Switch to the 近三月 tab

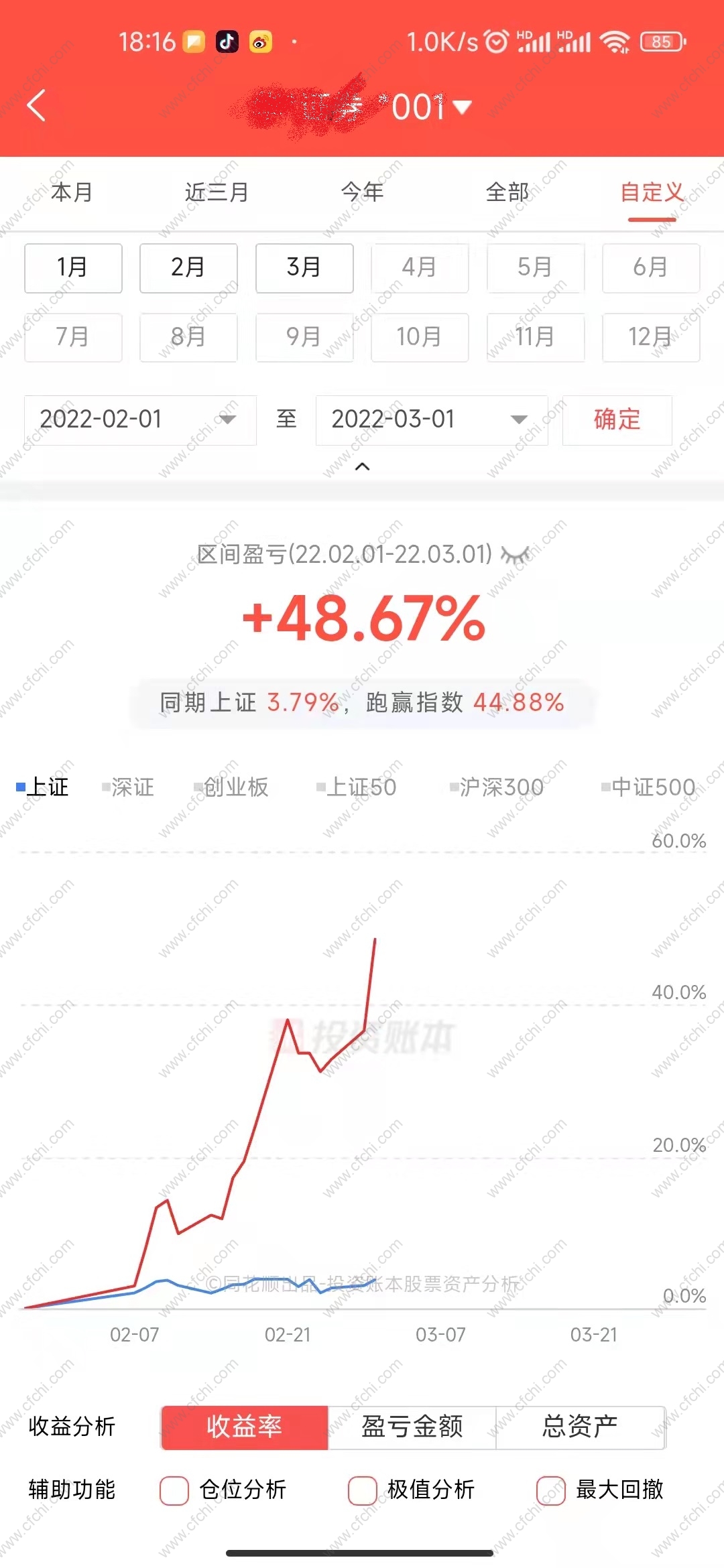point(217,192)
